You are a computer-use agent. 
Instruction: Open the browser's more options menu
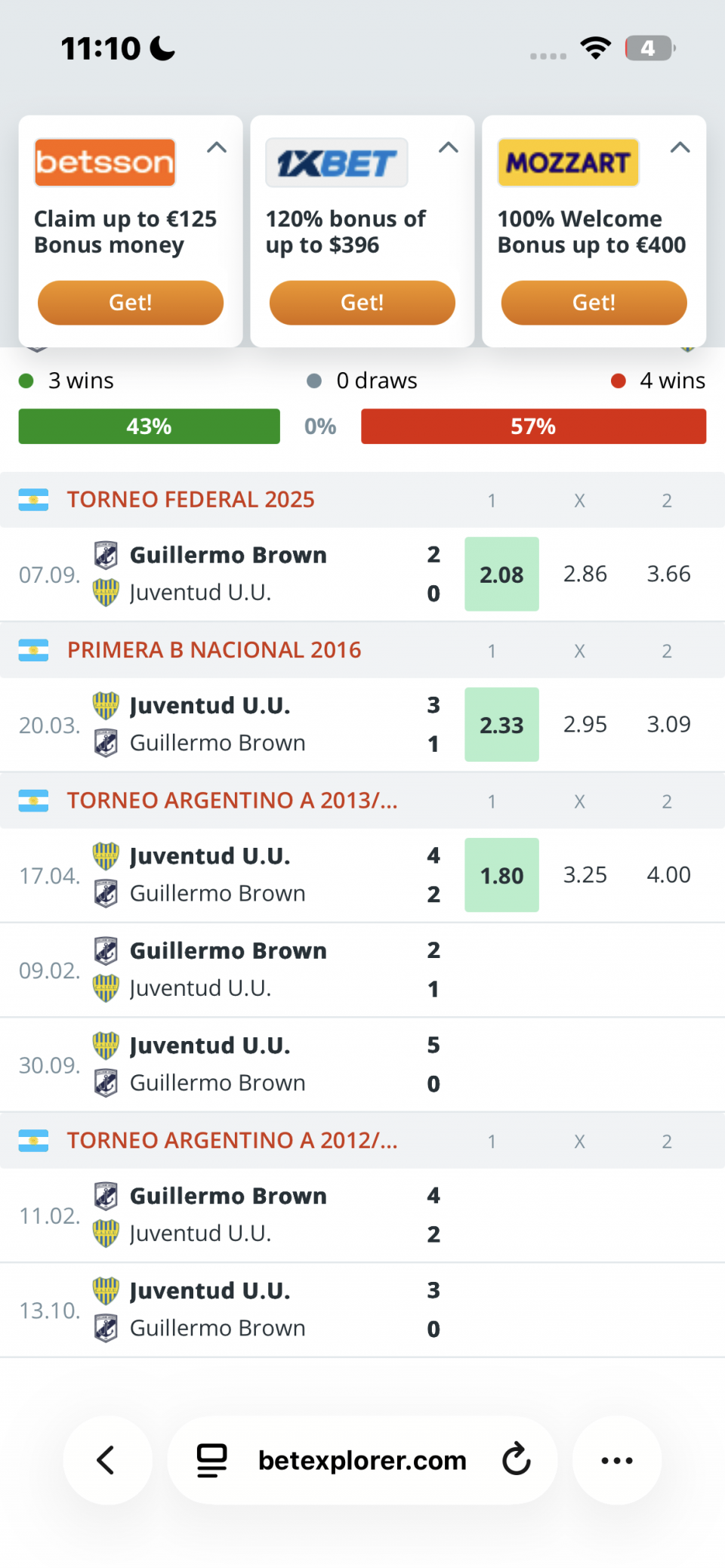click(617, 1460)
